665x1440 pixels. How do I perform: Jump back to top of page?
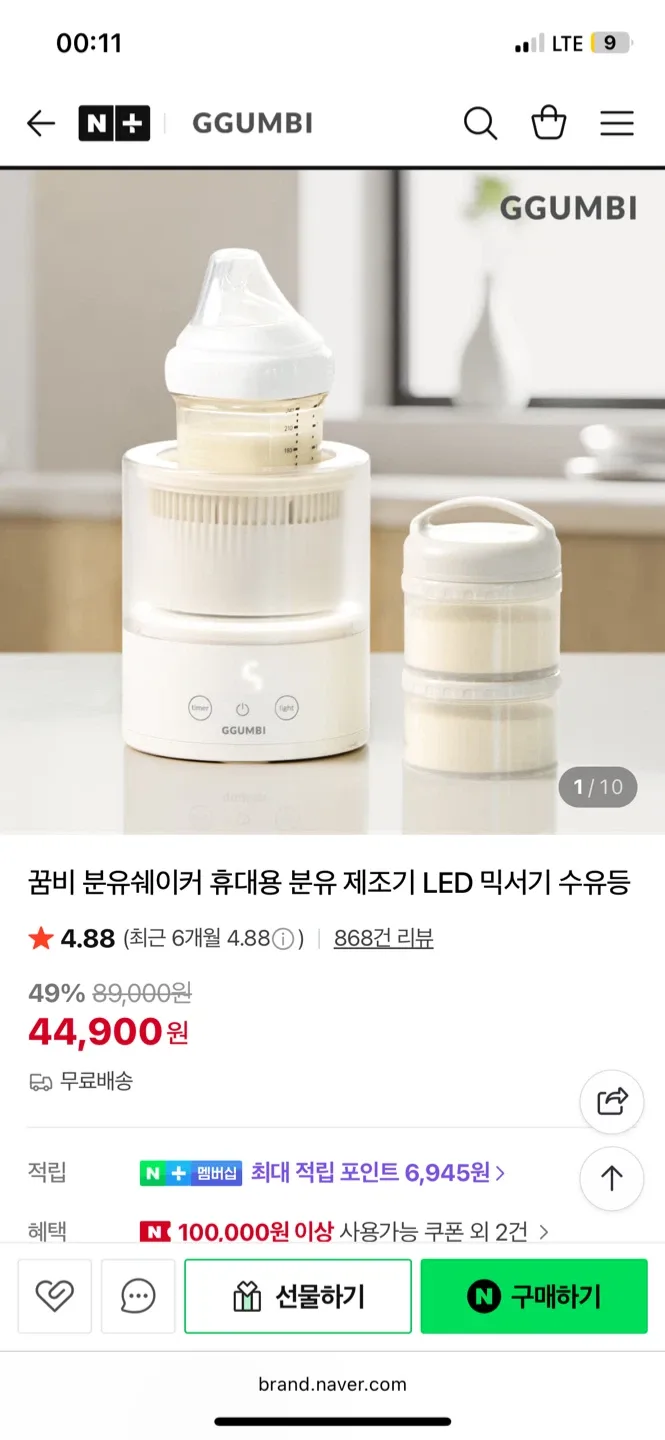611,1179
